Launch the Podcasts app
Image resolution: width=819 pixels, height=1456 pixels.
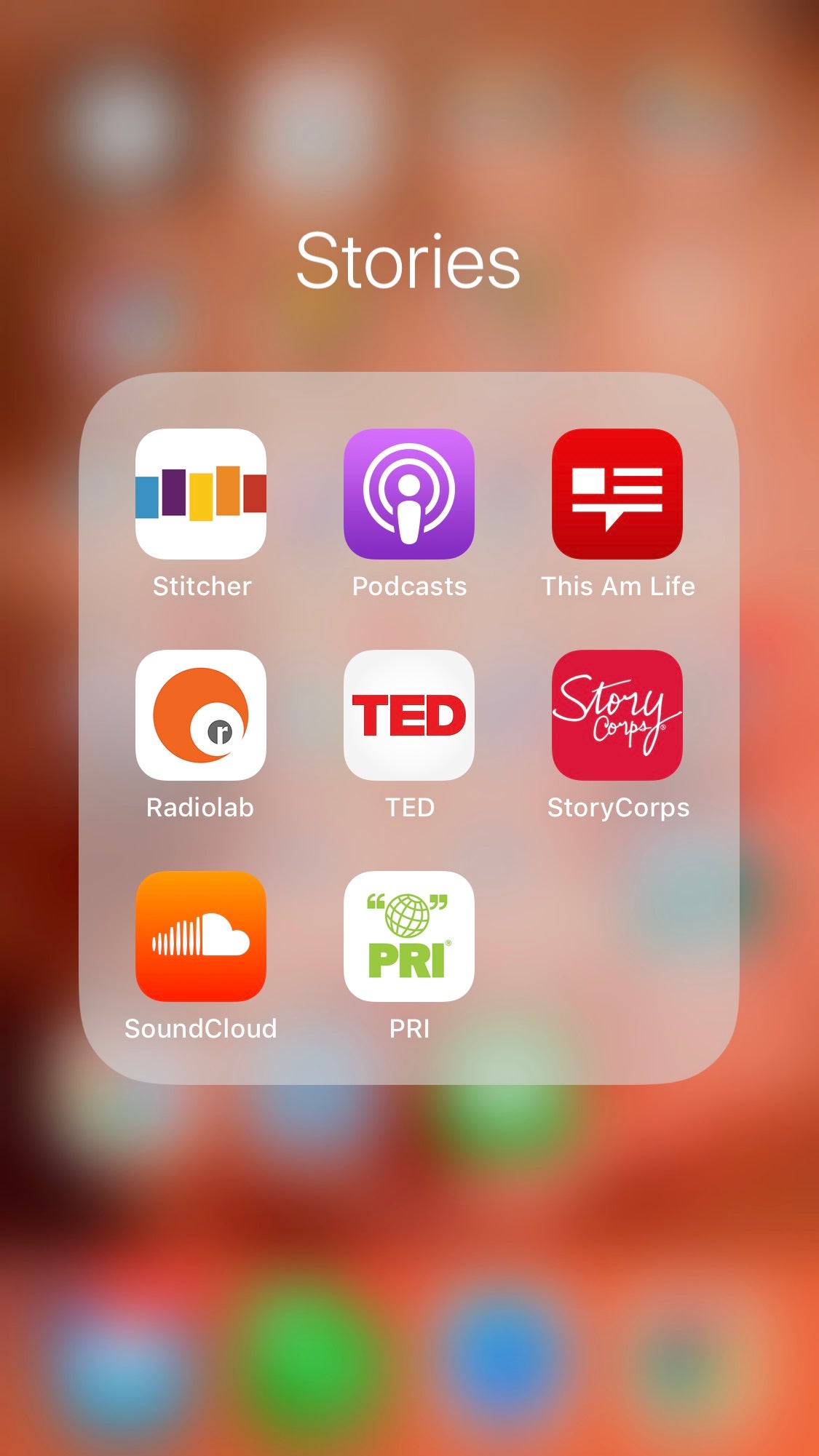pyautogui.click(x=409, y=494)
